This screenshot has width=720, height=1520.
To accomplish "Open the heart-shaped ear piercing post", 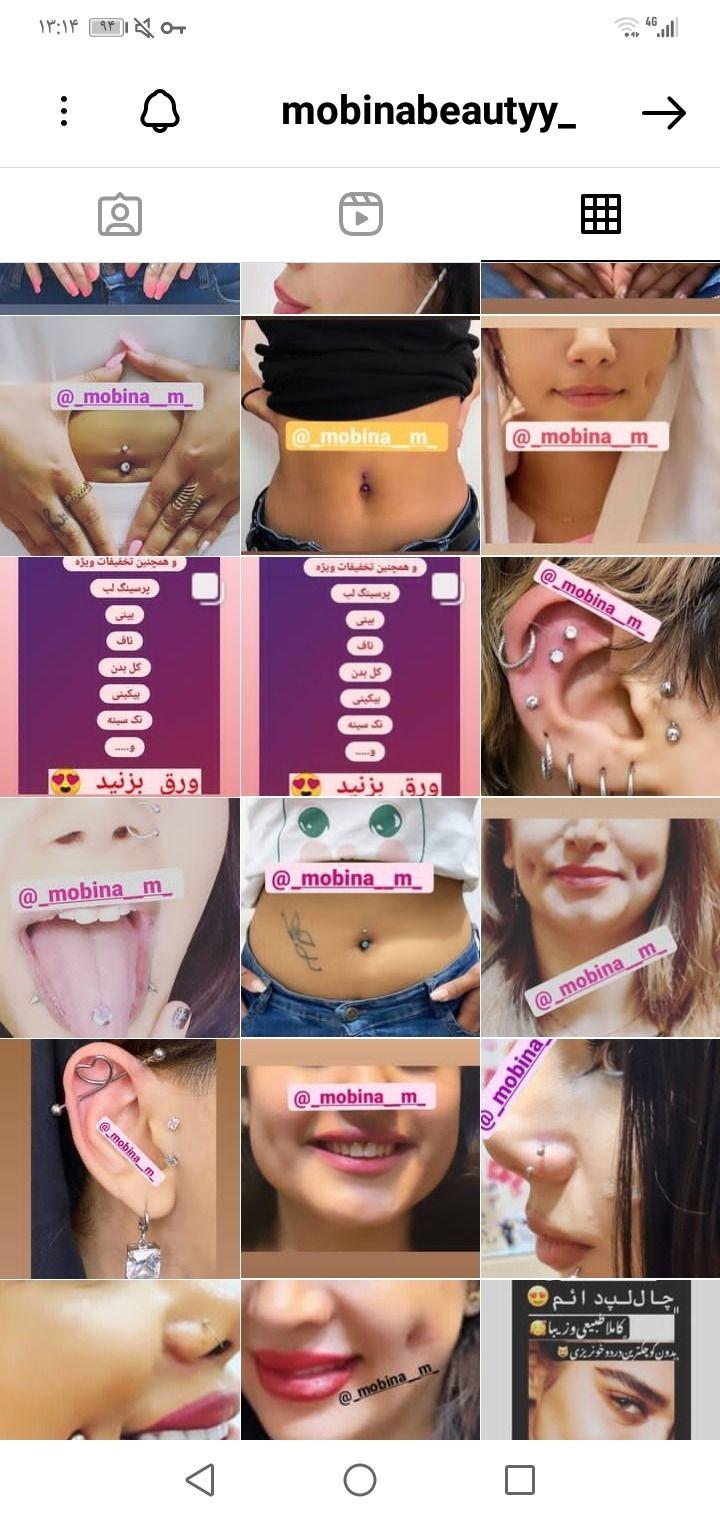I will (120, 1158).
